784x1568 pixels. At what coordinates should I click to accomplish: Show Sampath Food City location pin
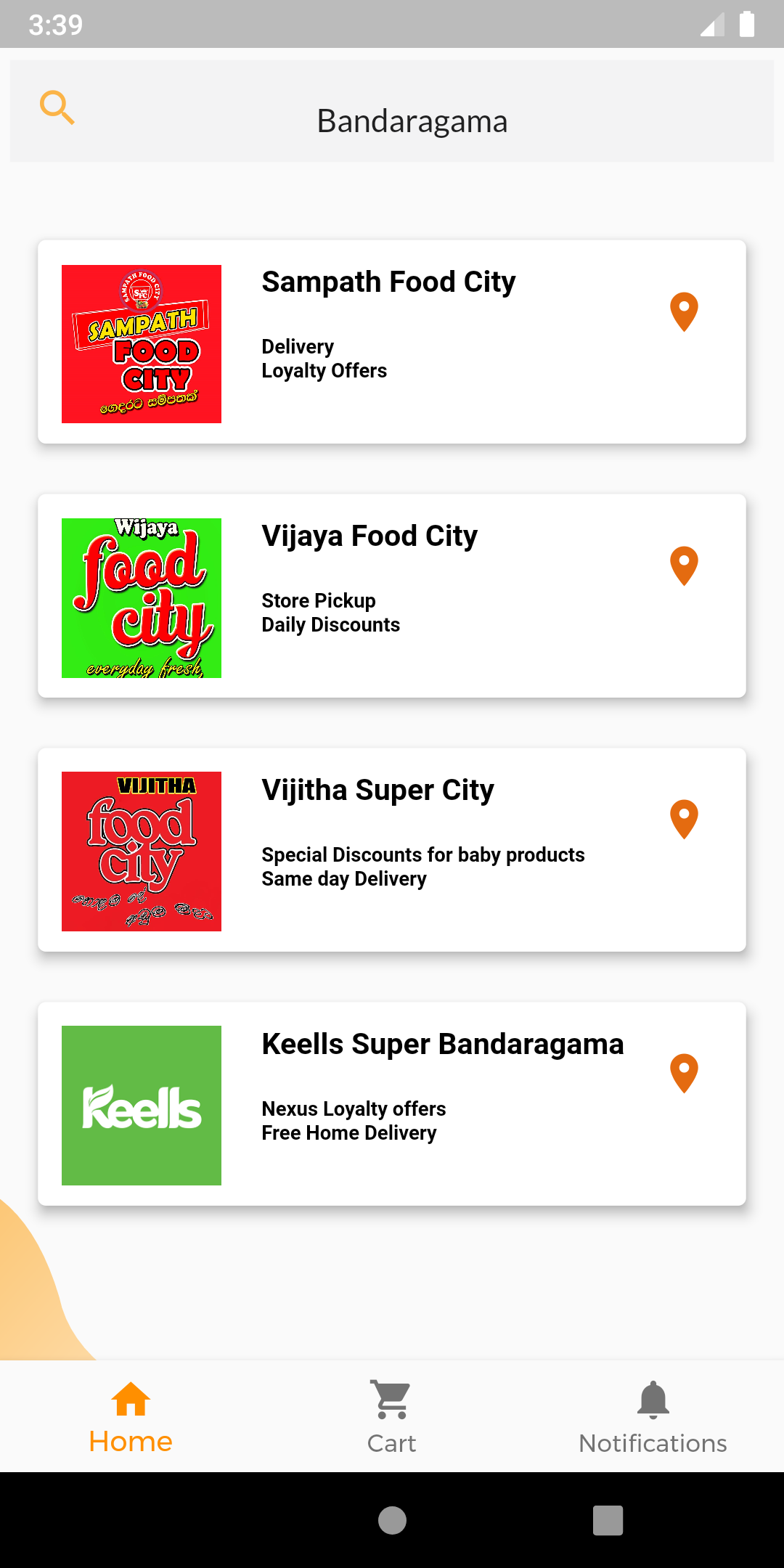tap(684, 312)
